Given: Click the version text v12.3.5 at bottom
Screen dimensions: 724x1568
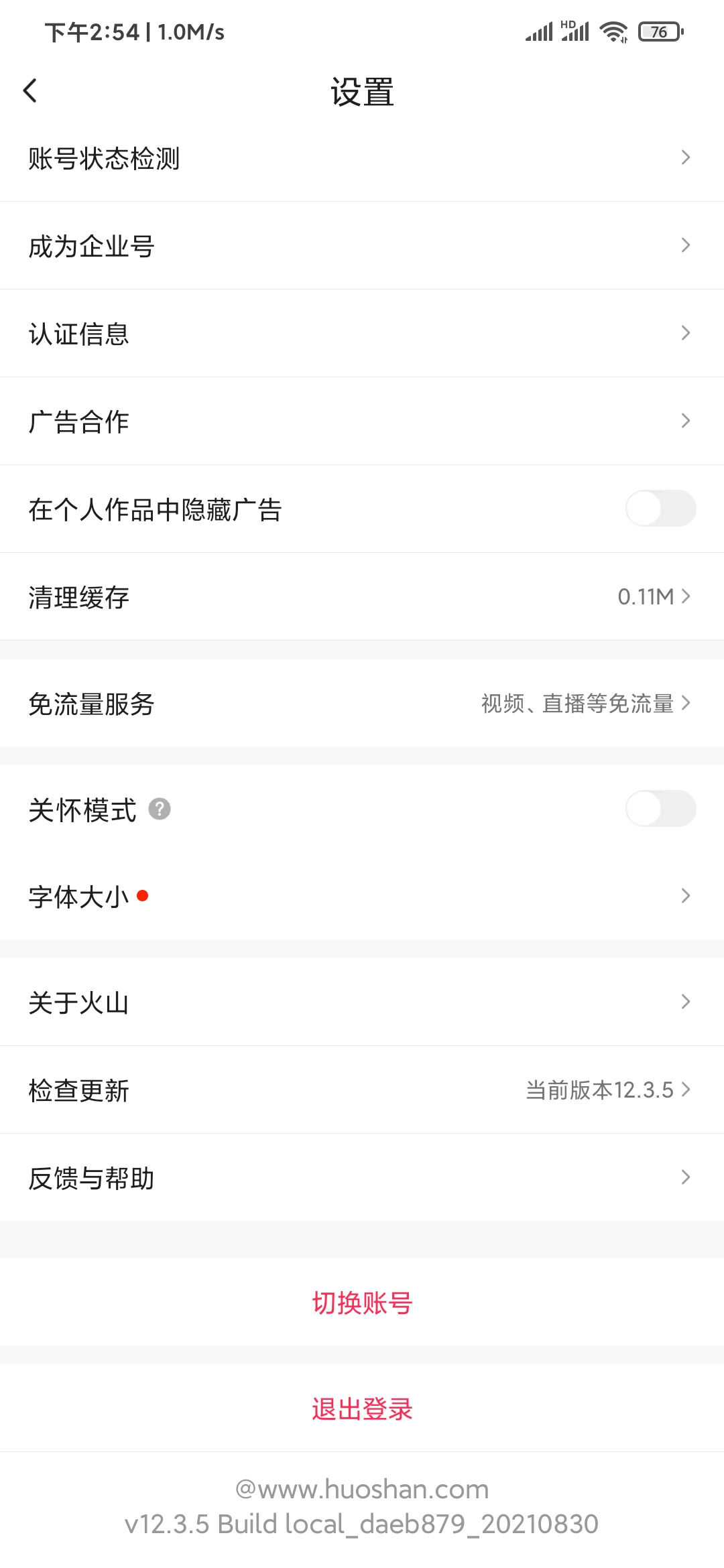Looking at the screenshot, I should click(x=362, y=1524).
